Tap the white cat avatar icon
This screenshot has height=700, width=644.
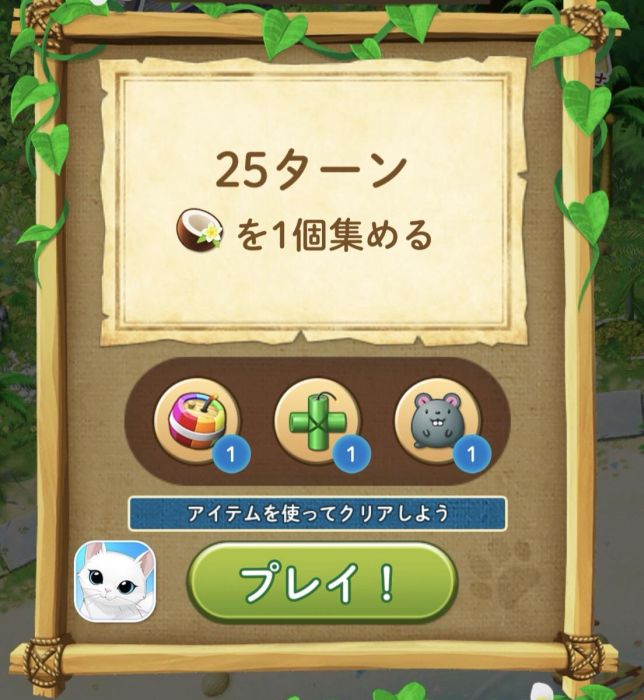(x=113, y=581)
